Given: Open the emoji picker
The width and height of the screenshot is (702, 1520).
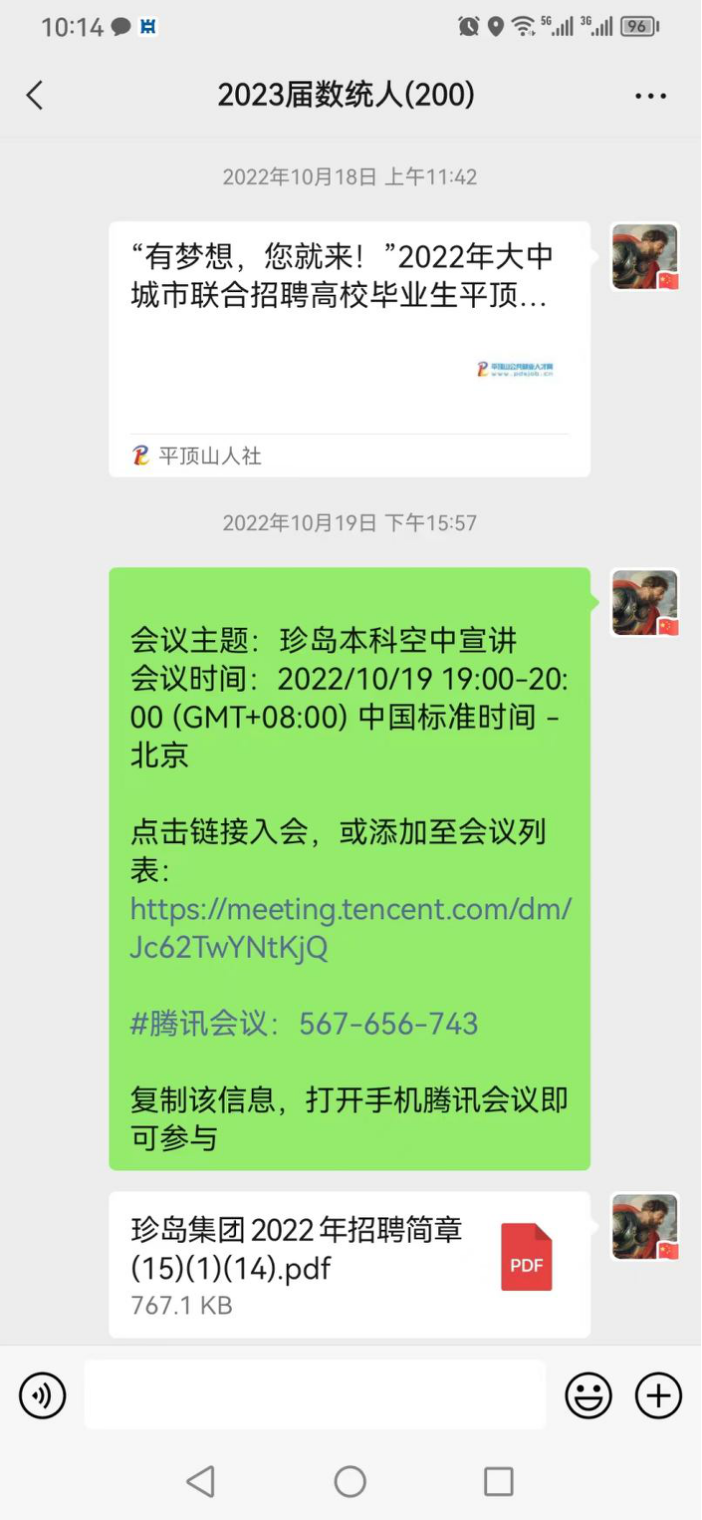Looking at the screenshot, I should [589, 1396].
